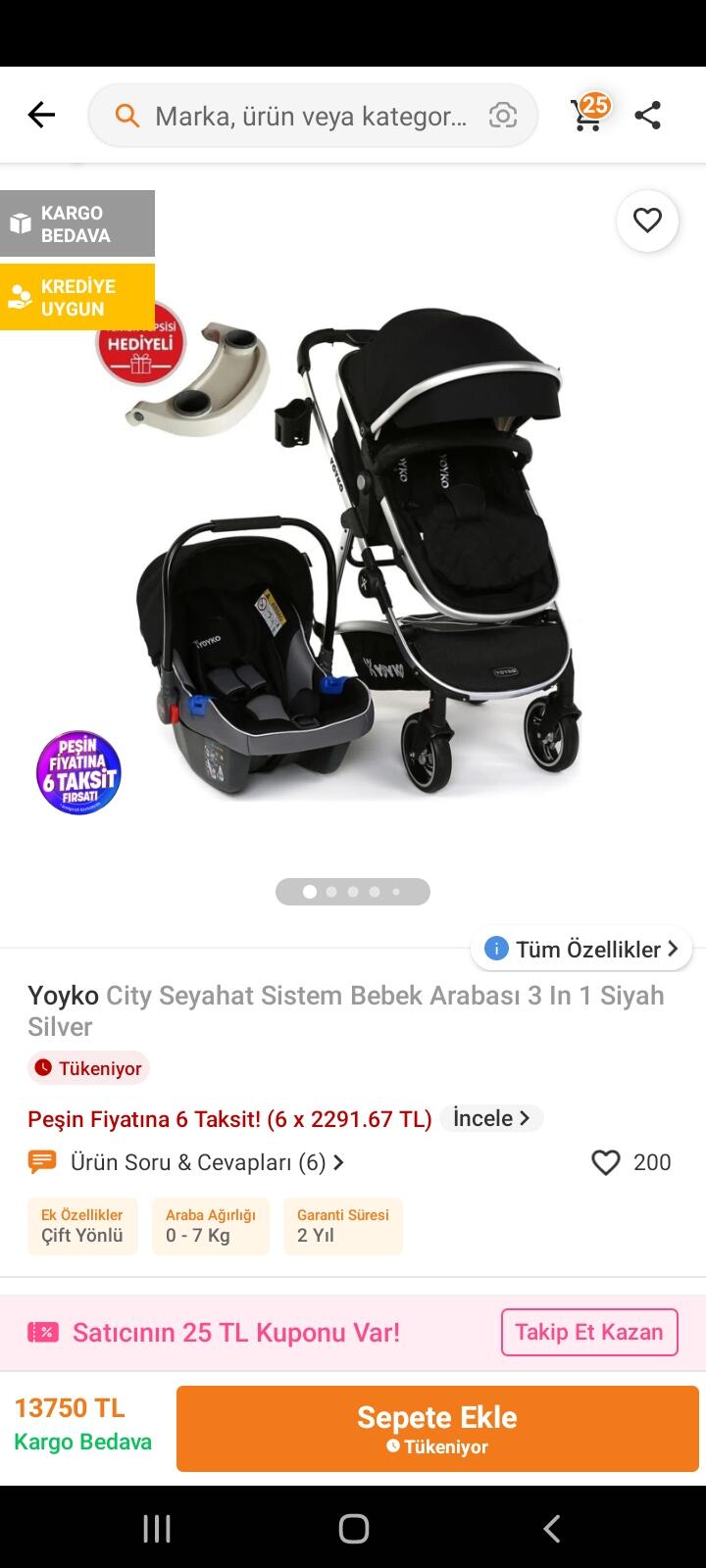Viewport: 706px width, 1568px height.
Task: Go to system home screen
Action: coord(353,1528)
